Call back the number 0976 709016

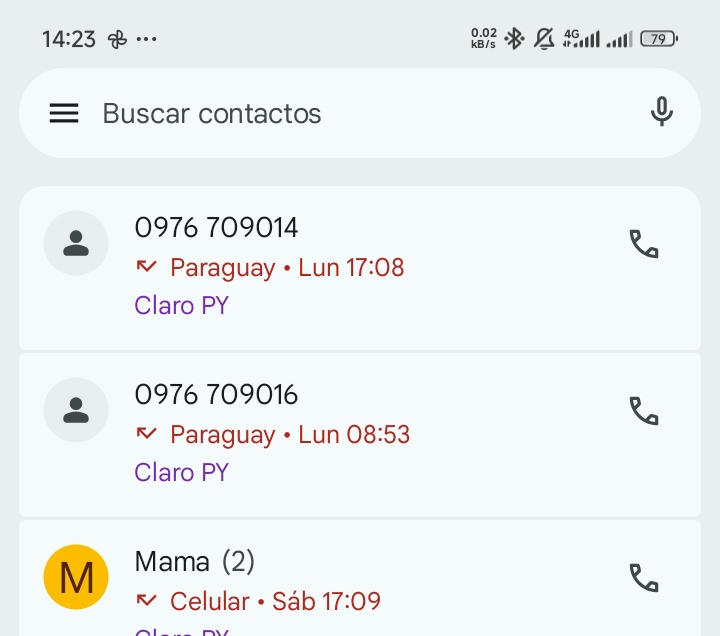[643, 411]
